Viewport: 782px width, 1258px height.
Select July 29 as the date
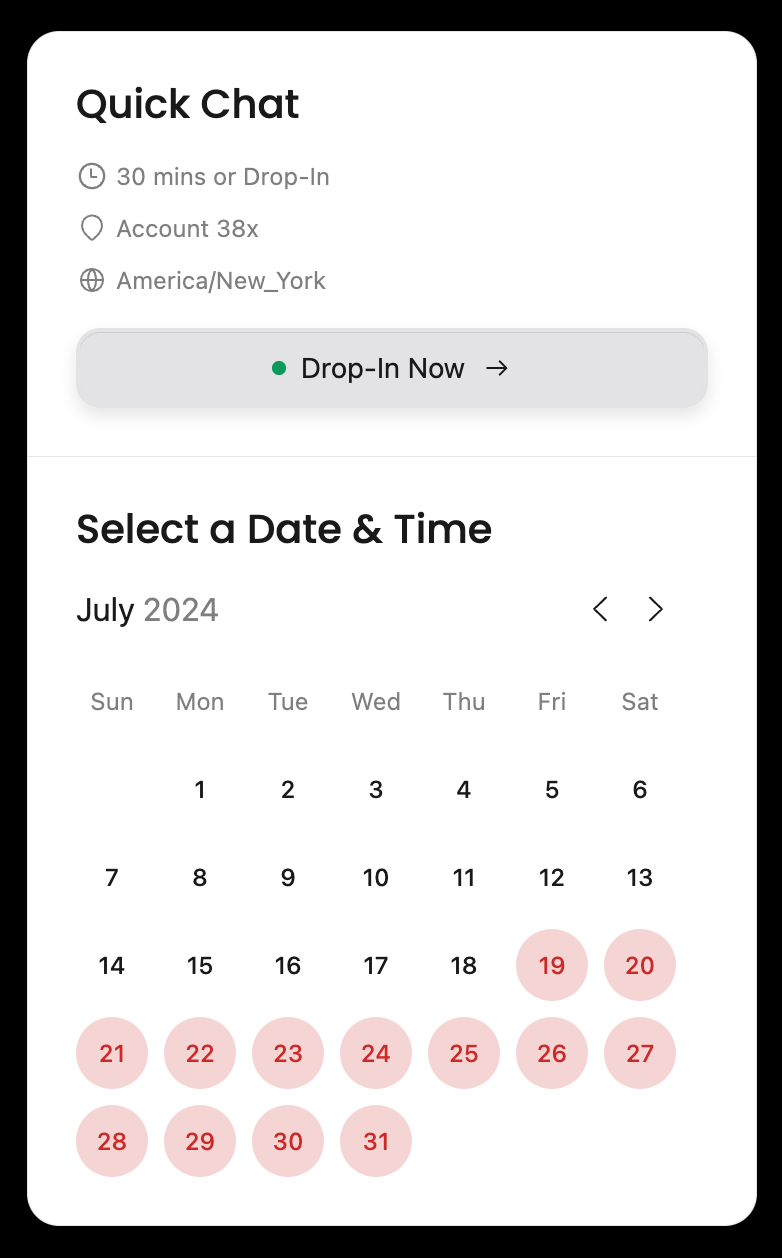click(x=200, y=1141)
